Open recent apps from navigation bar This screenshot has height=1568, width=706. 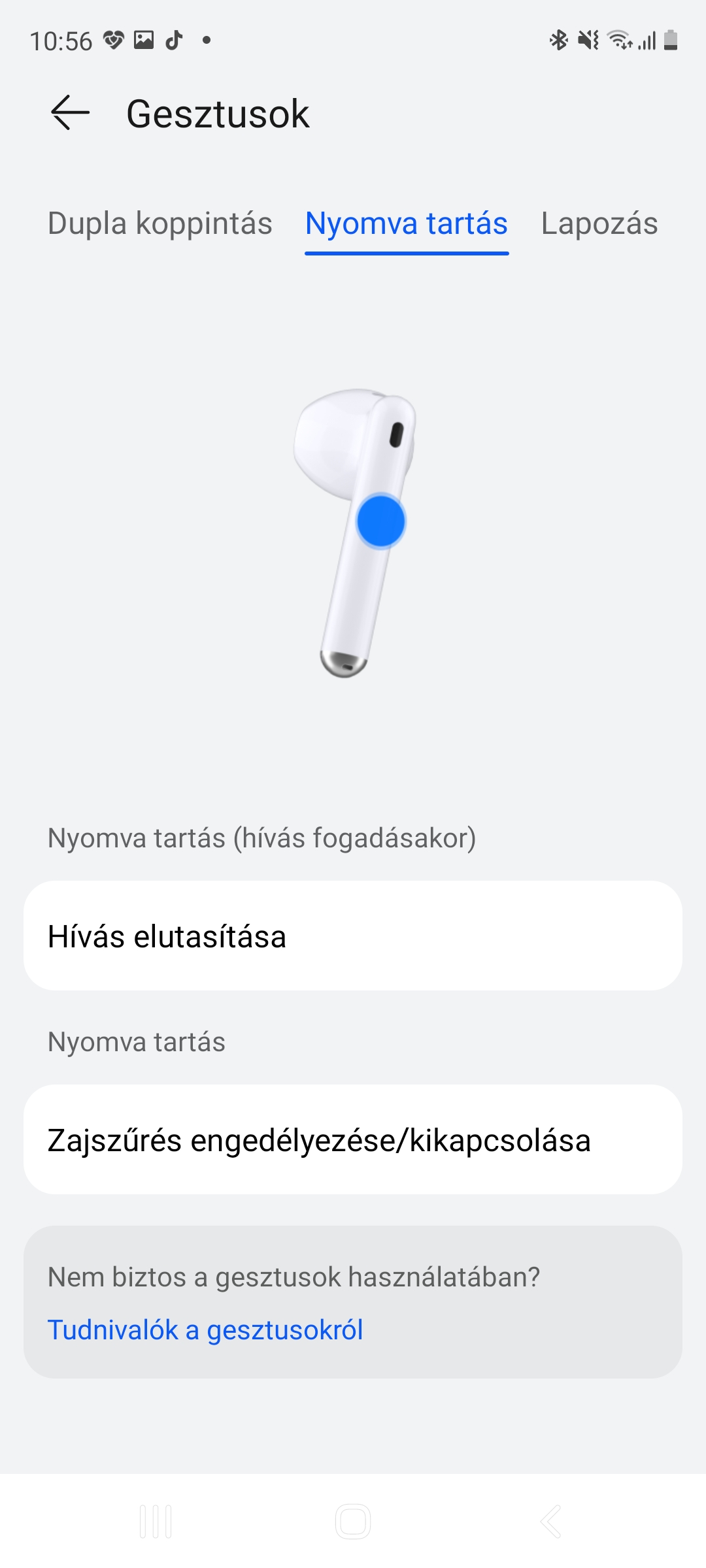[156, 1521]
